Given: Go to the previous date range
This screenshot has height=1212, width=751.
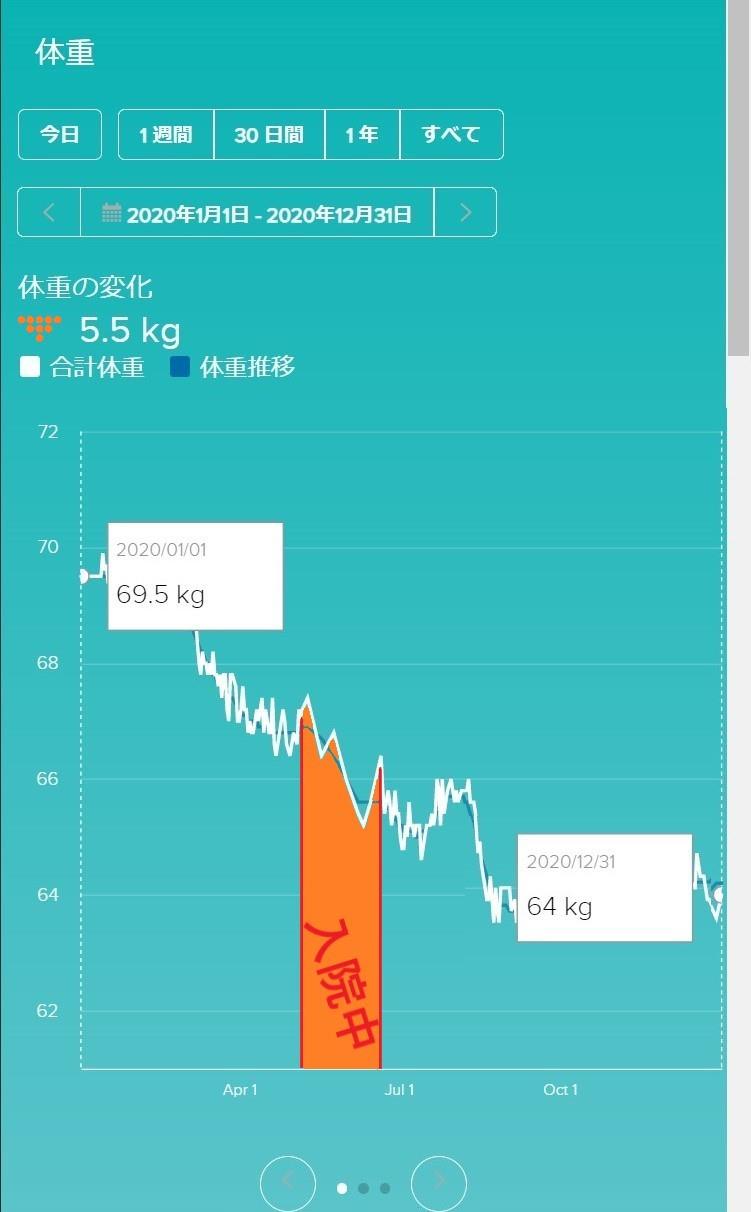Looking at the screenshot, I should point(49,212).
